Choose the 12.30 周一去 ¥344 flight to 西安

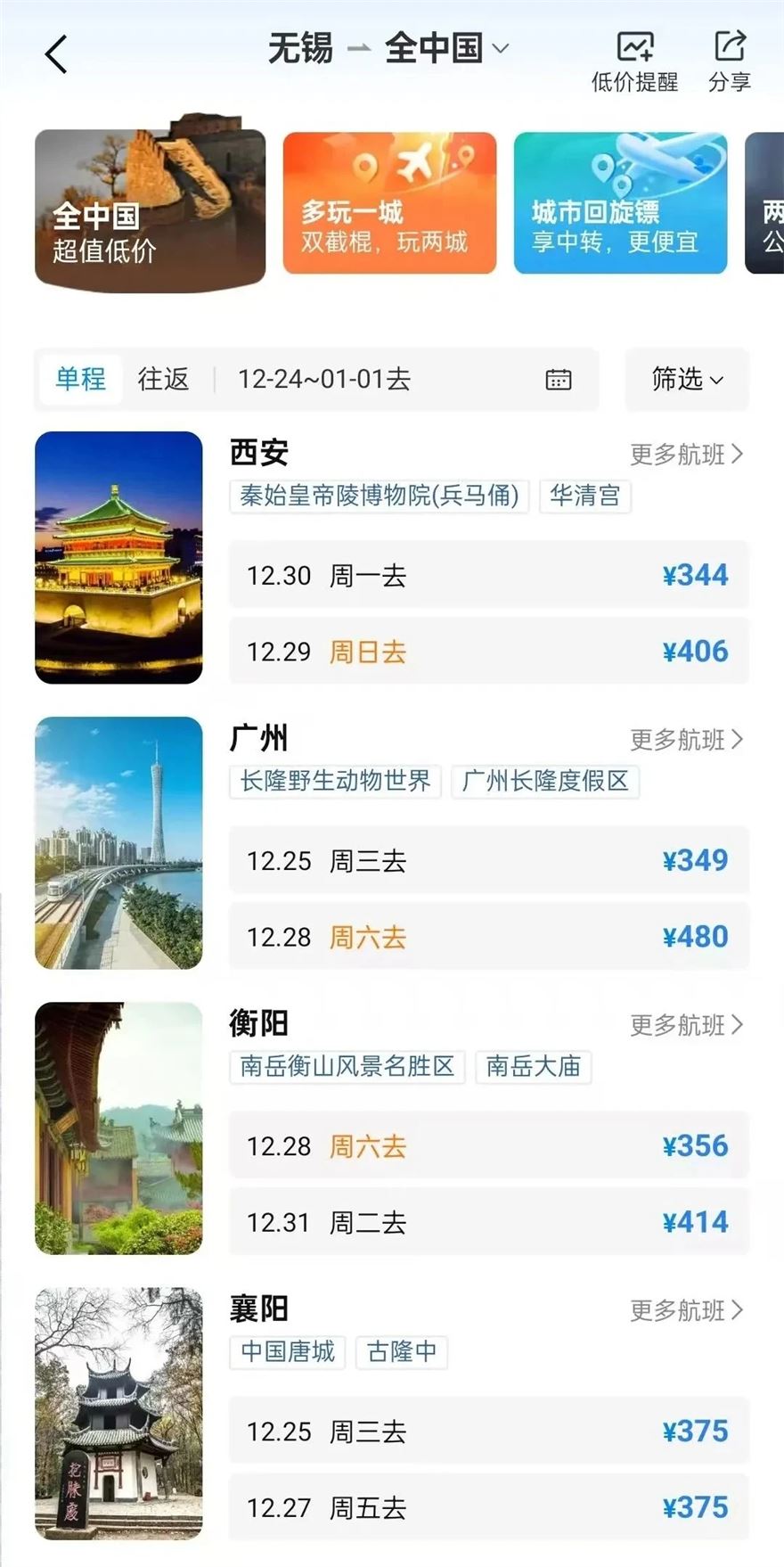point(488,576)
